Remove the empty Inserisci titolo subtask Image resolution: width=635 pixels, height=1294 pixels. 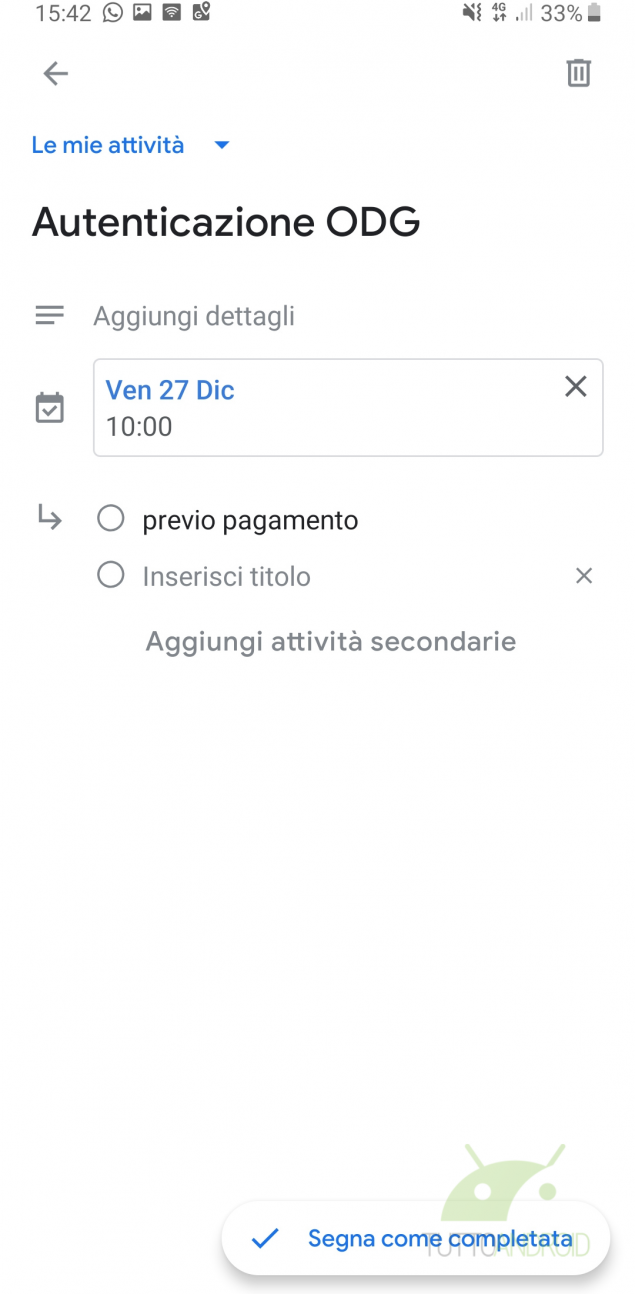tap(584, 576)
